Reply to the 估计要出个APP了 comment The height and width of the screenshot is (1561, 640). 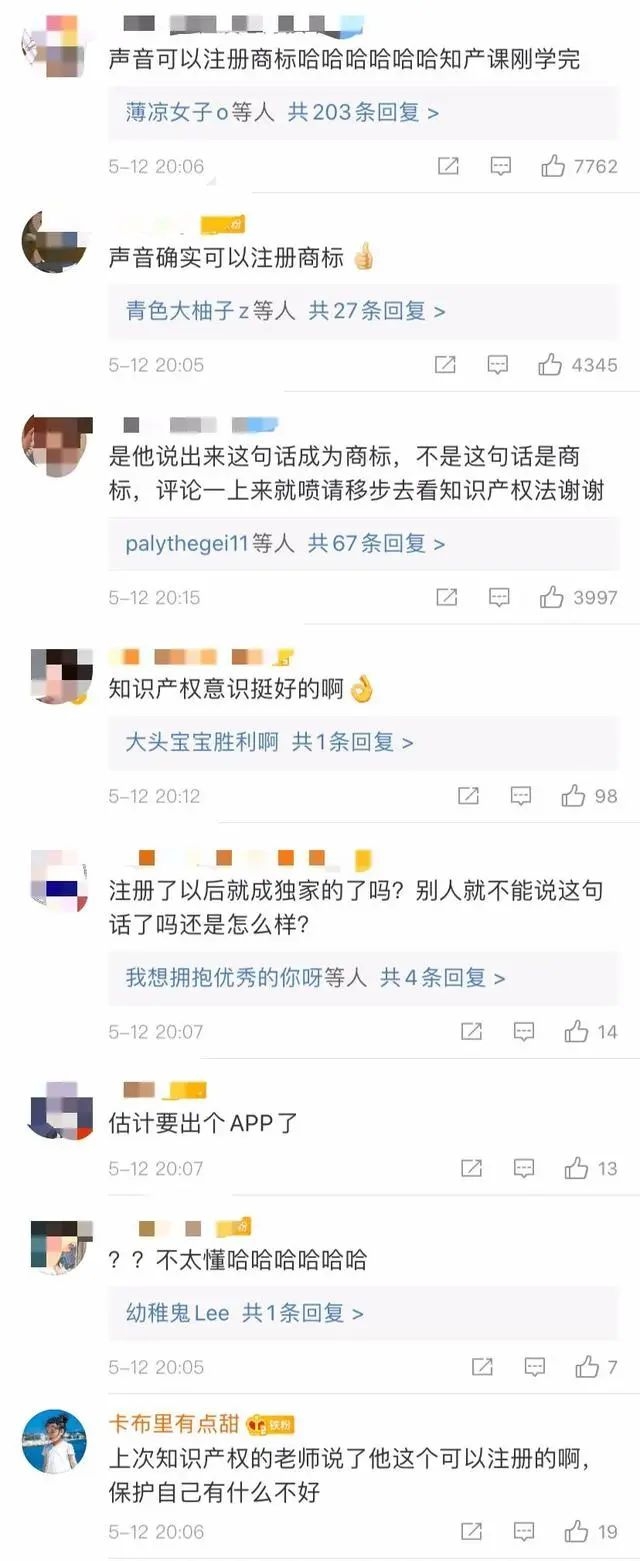(524, 1168)
